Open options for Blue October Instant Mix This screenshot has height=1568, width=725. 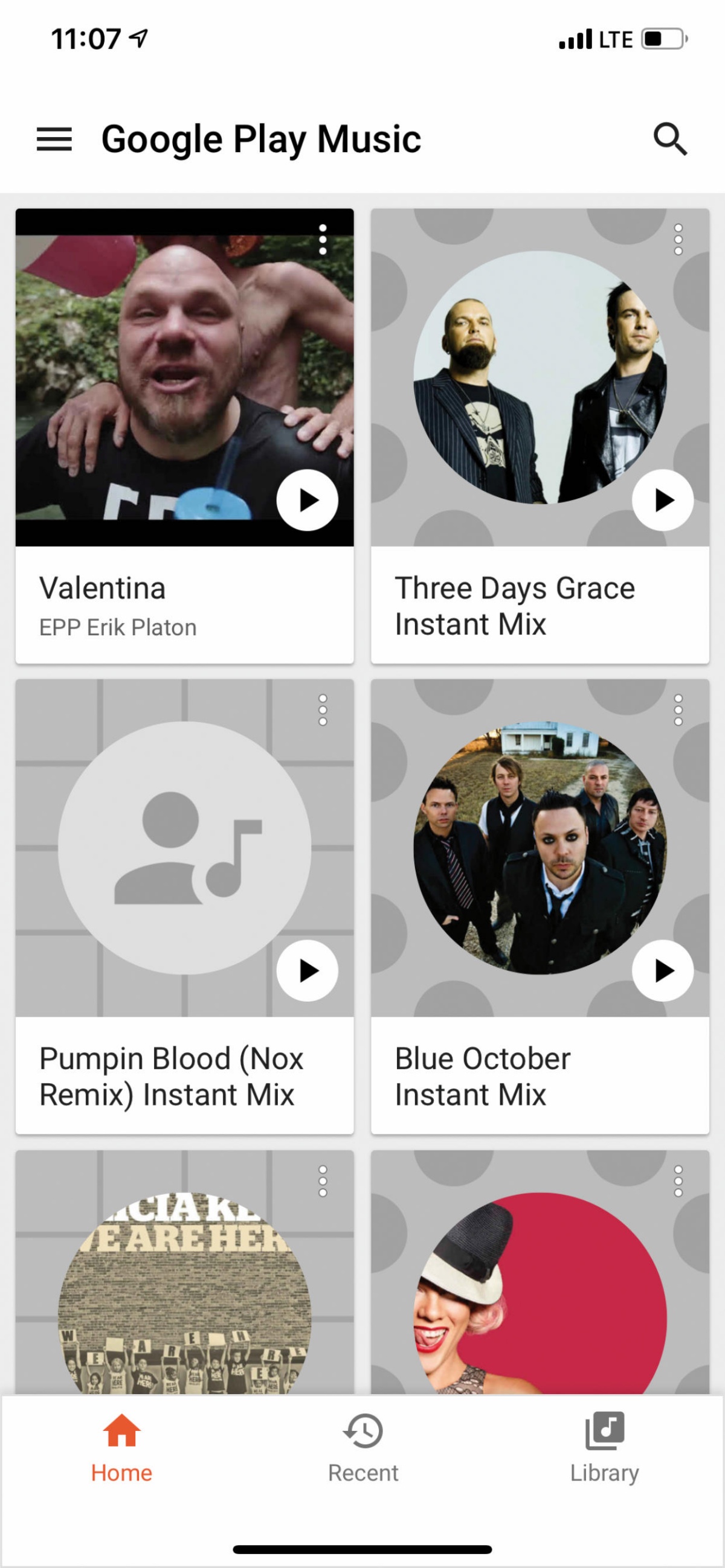[678, 711]
